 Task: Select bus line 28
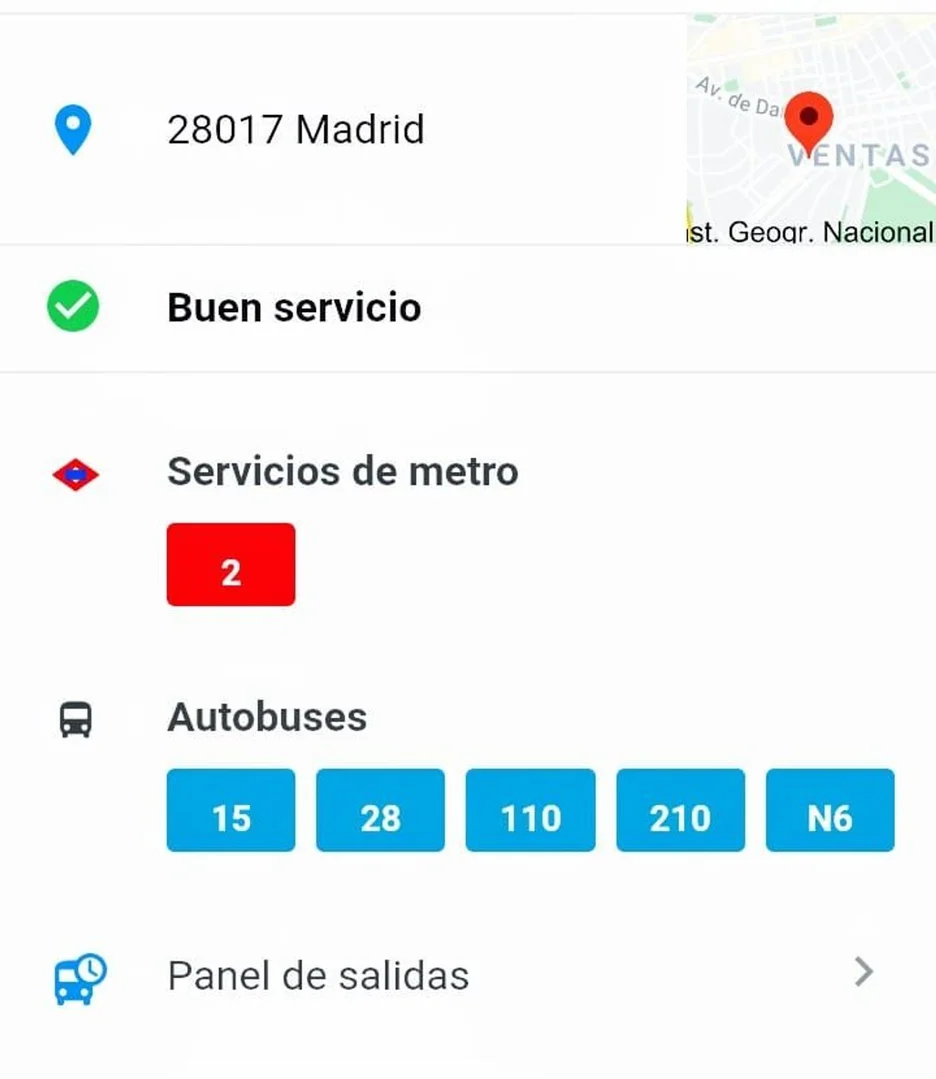(x=380, y=811)
